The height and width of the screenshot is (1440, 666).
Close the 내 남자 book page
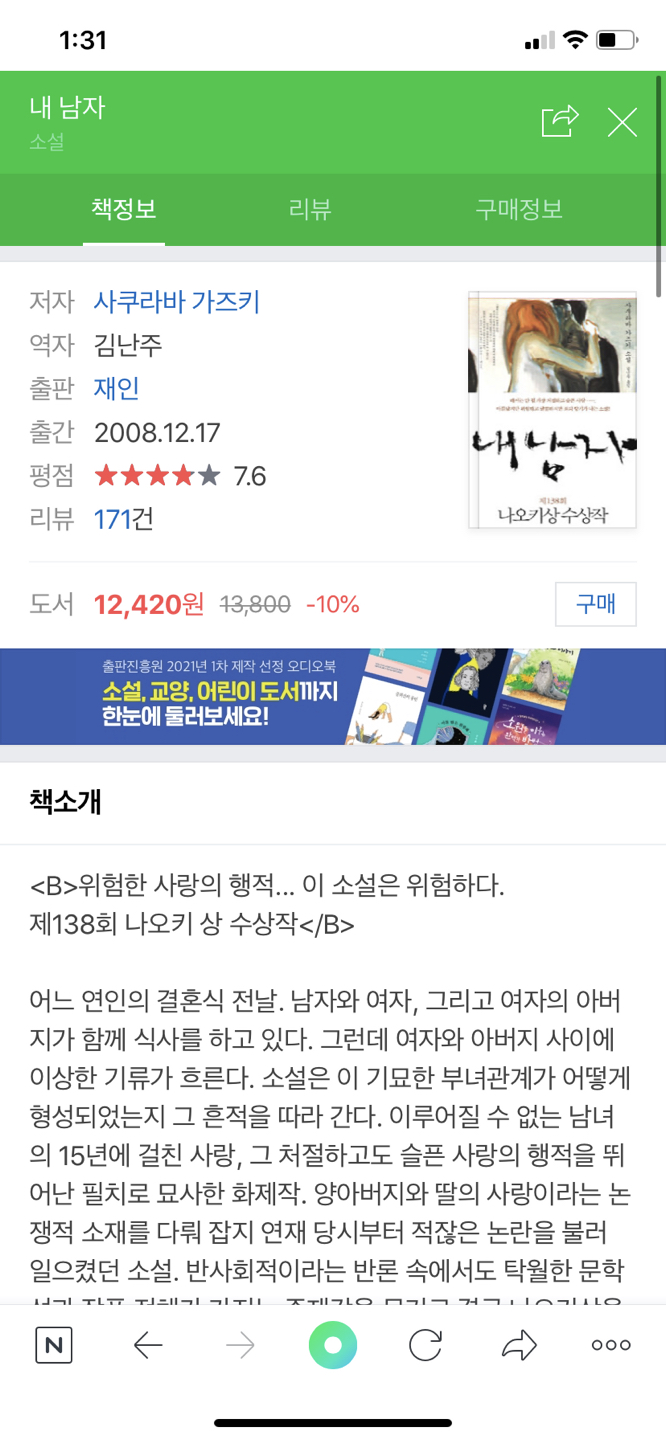click(622, 122)
